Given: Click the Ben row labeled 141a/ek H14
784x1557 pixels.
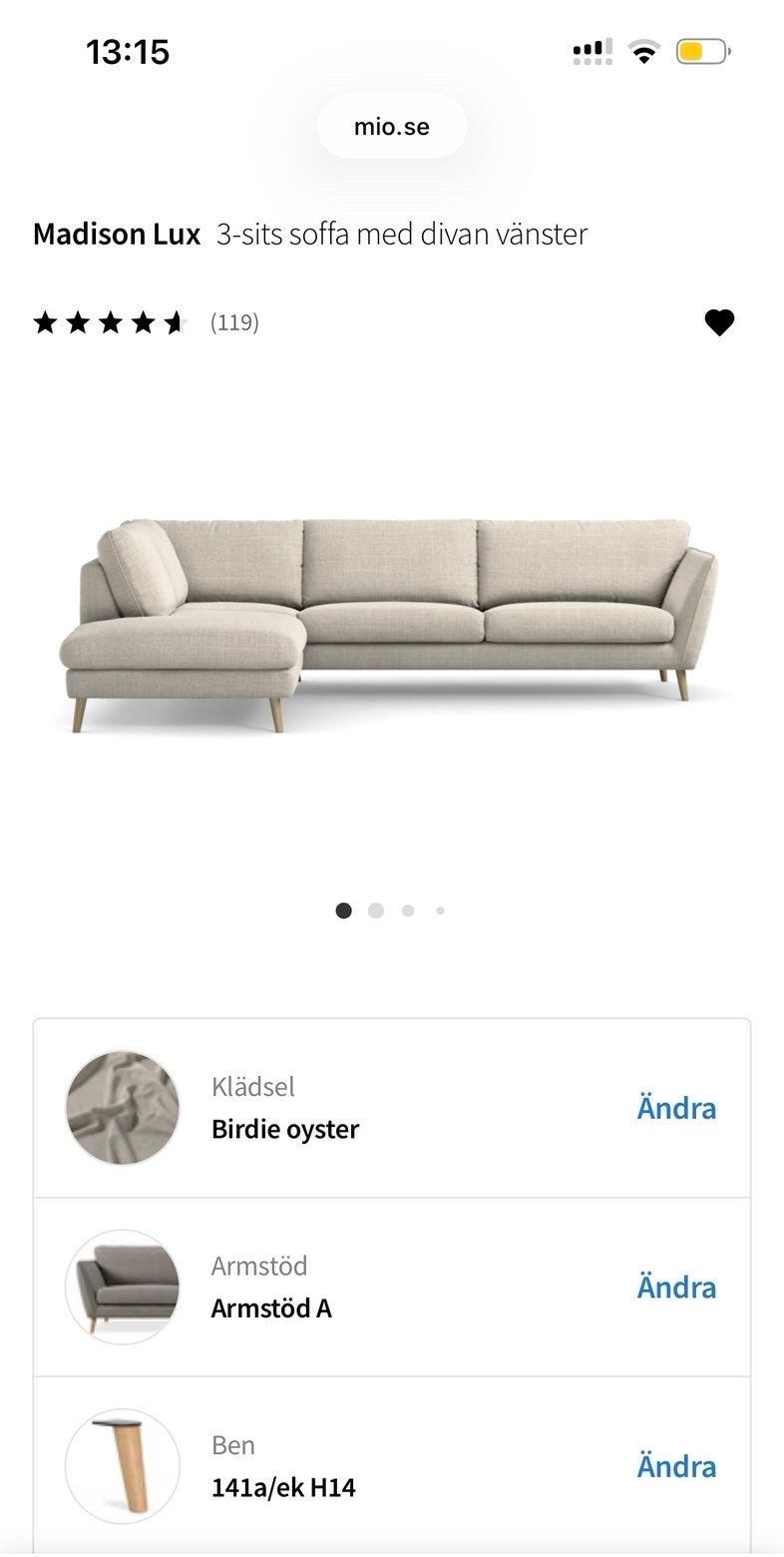Looking at the screenshot, I should pyautogui.click(x=284, y=1485).
